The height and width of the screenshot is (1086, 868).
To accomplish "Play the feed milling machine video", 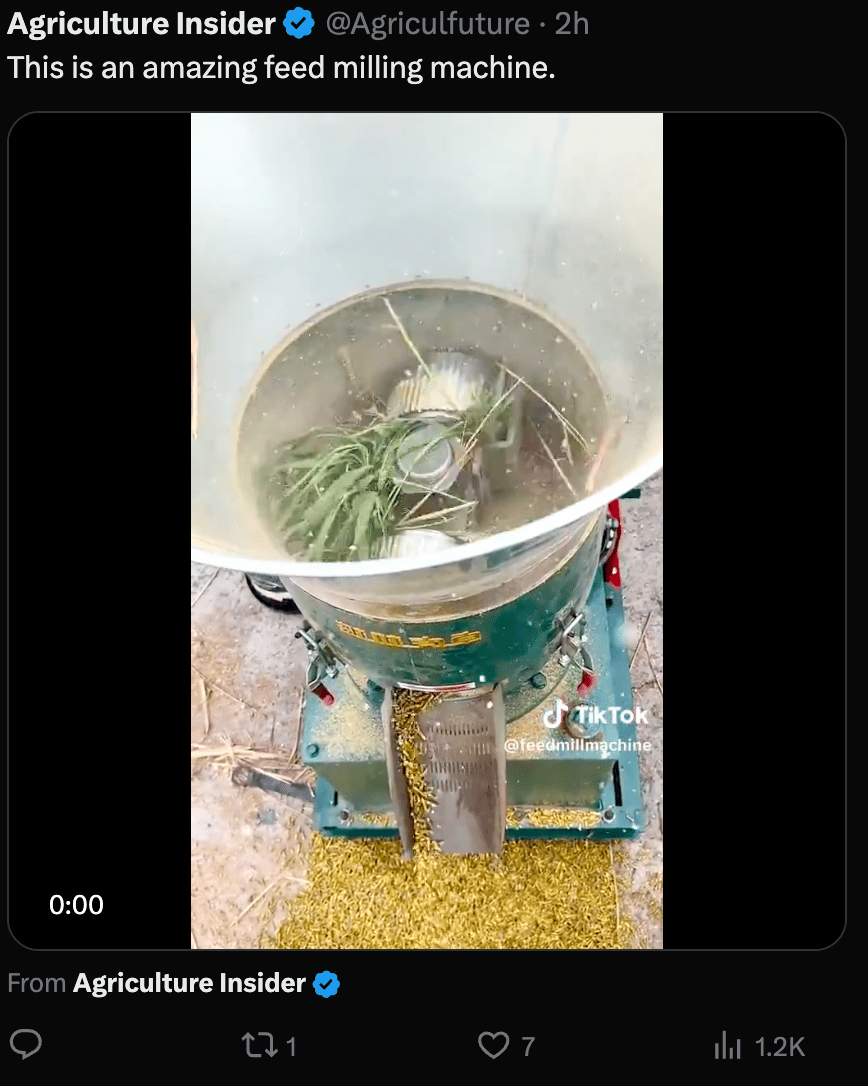I will point(427,530).
